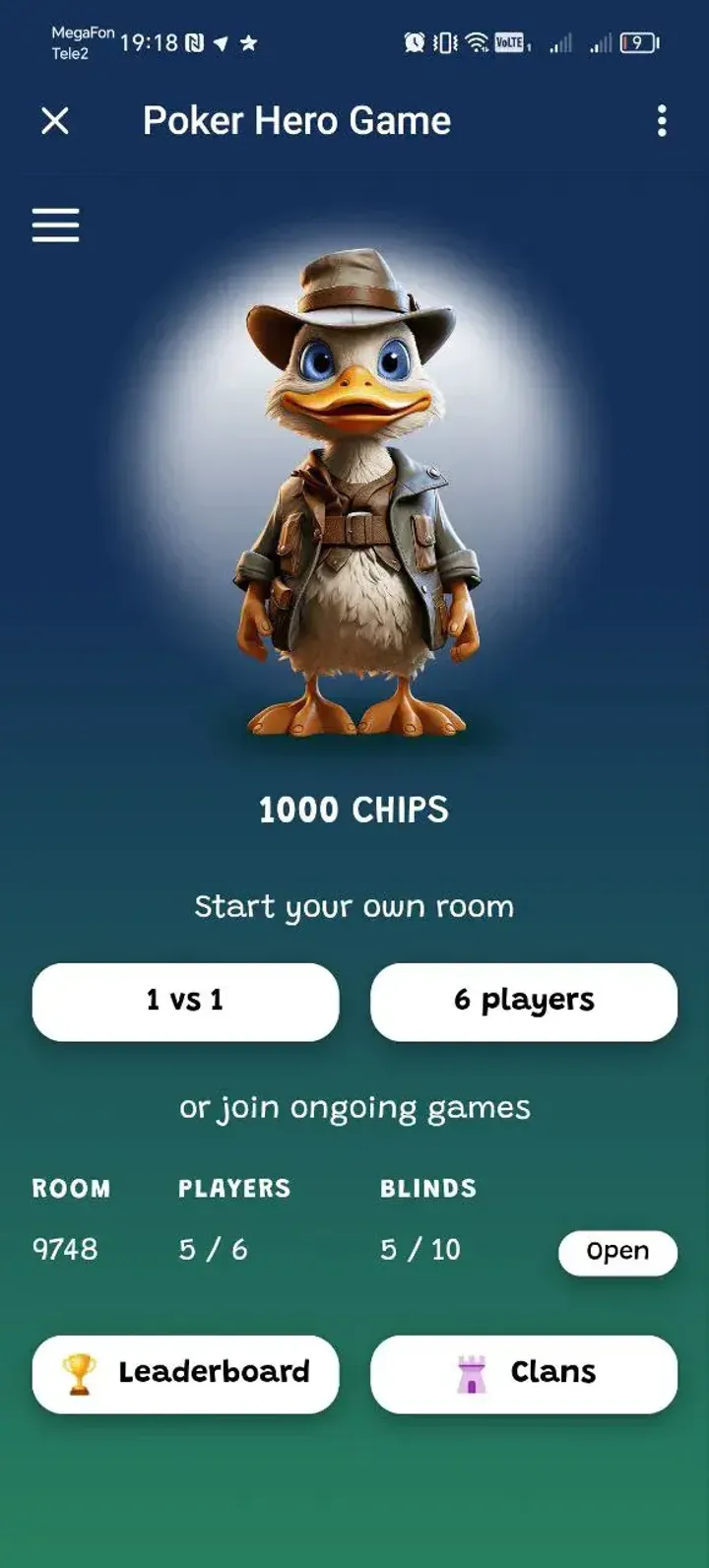Select the 6 players room option
This screenshot has height=1568, width=709.
tap(524, 1001)
